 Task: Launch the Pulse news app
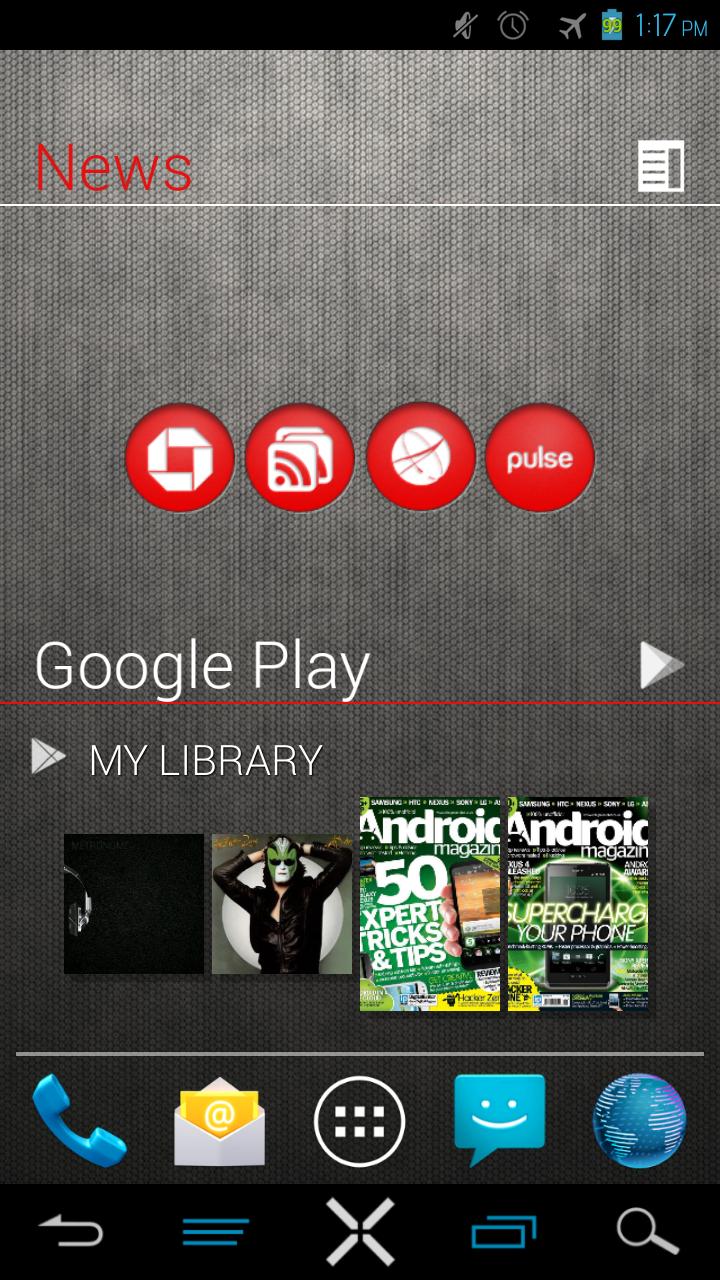(x=540, y=458)
